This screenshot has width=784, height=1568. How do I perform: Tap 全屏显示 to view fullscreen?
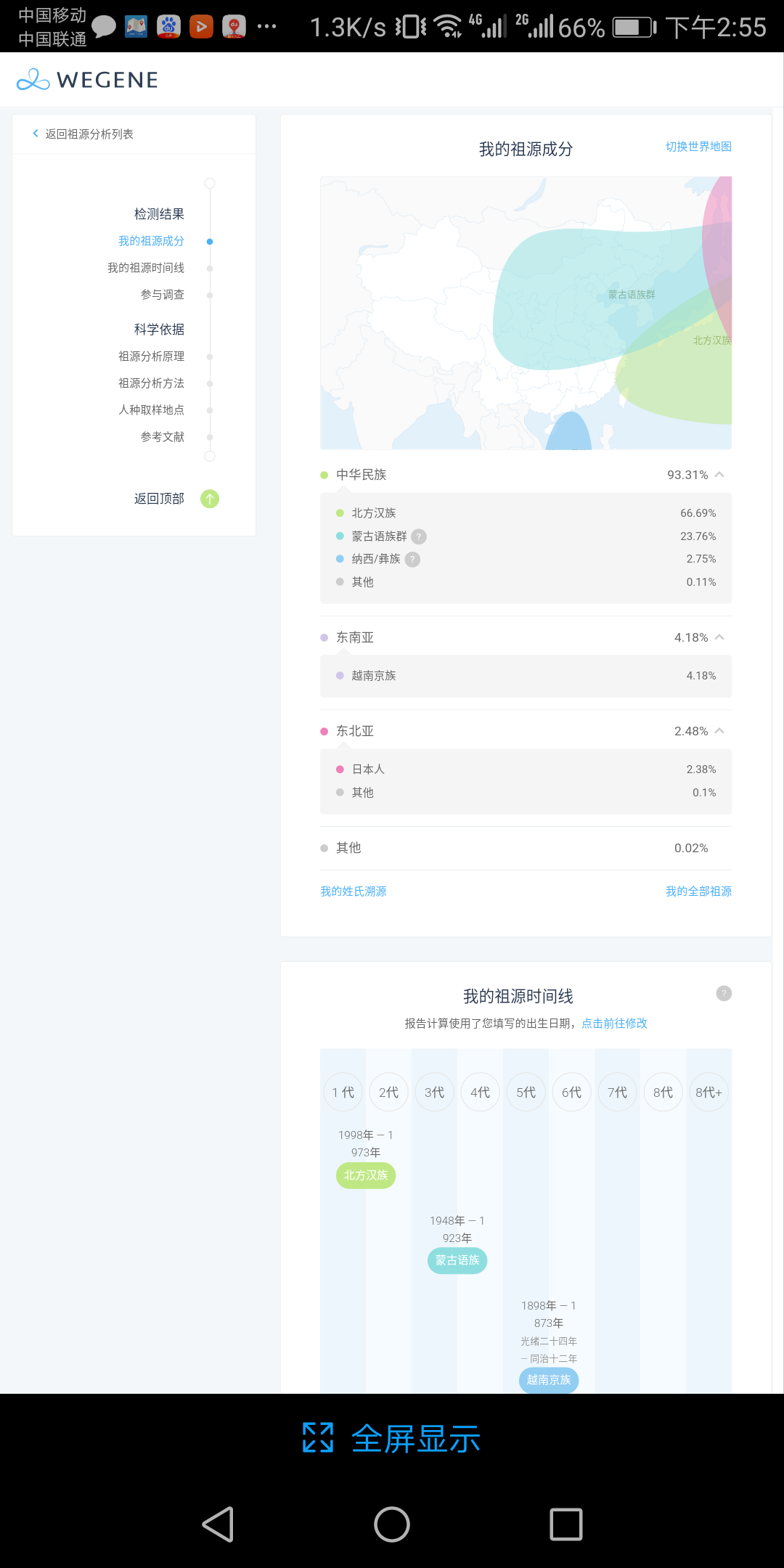(x=392, y=1438)
